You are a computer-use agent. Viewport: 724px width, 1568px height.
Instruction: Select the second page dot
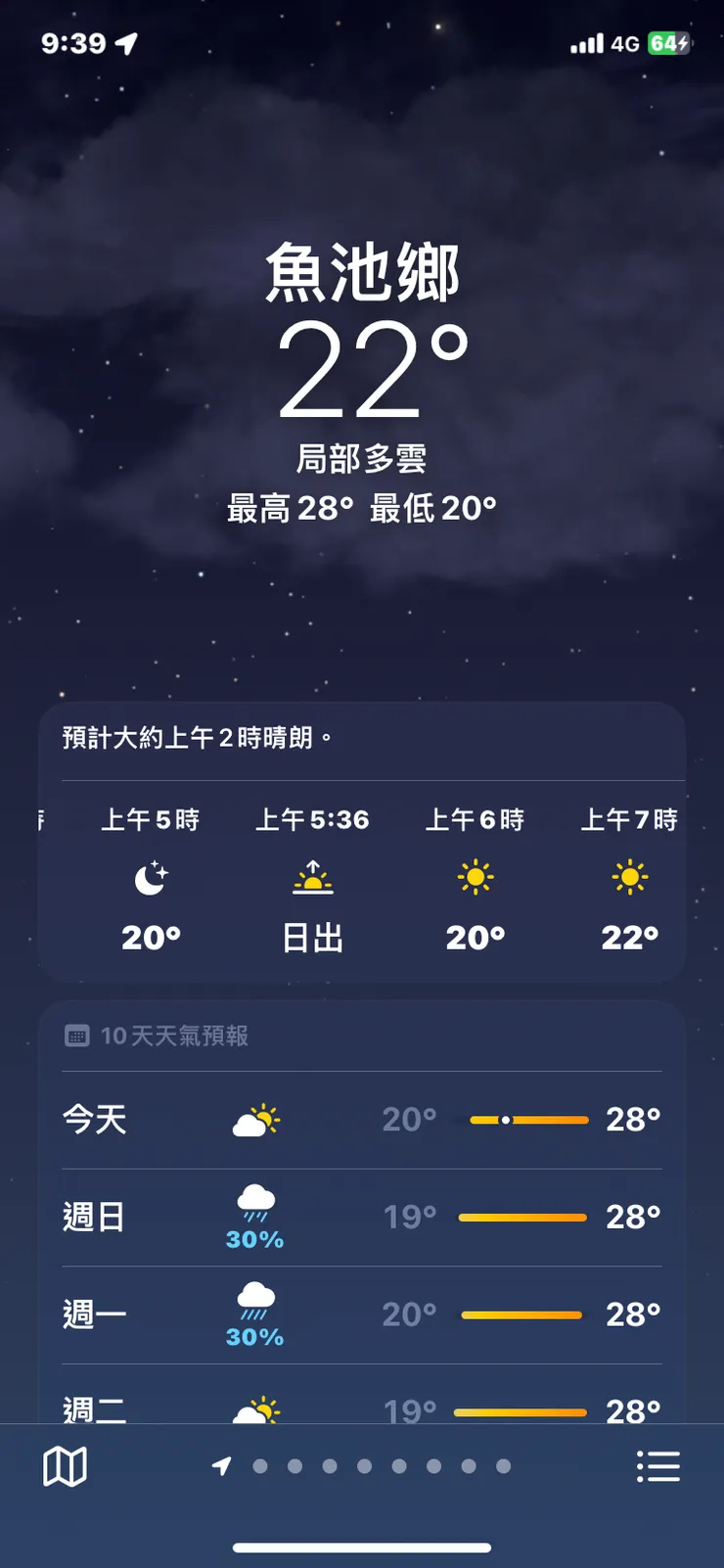pos(295,1465)
